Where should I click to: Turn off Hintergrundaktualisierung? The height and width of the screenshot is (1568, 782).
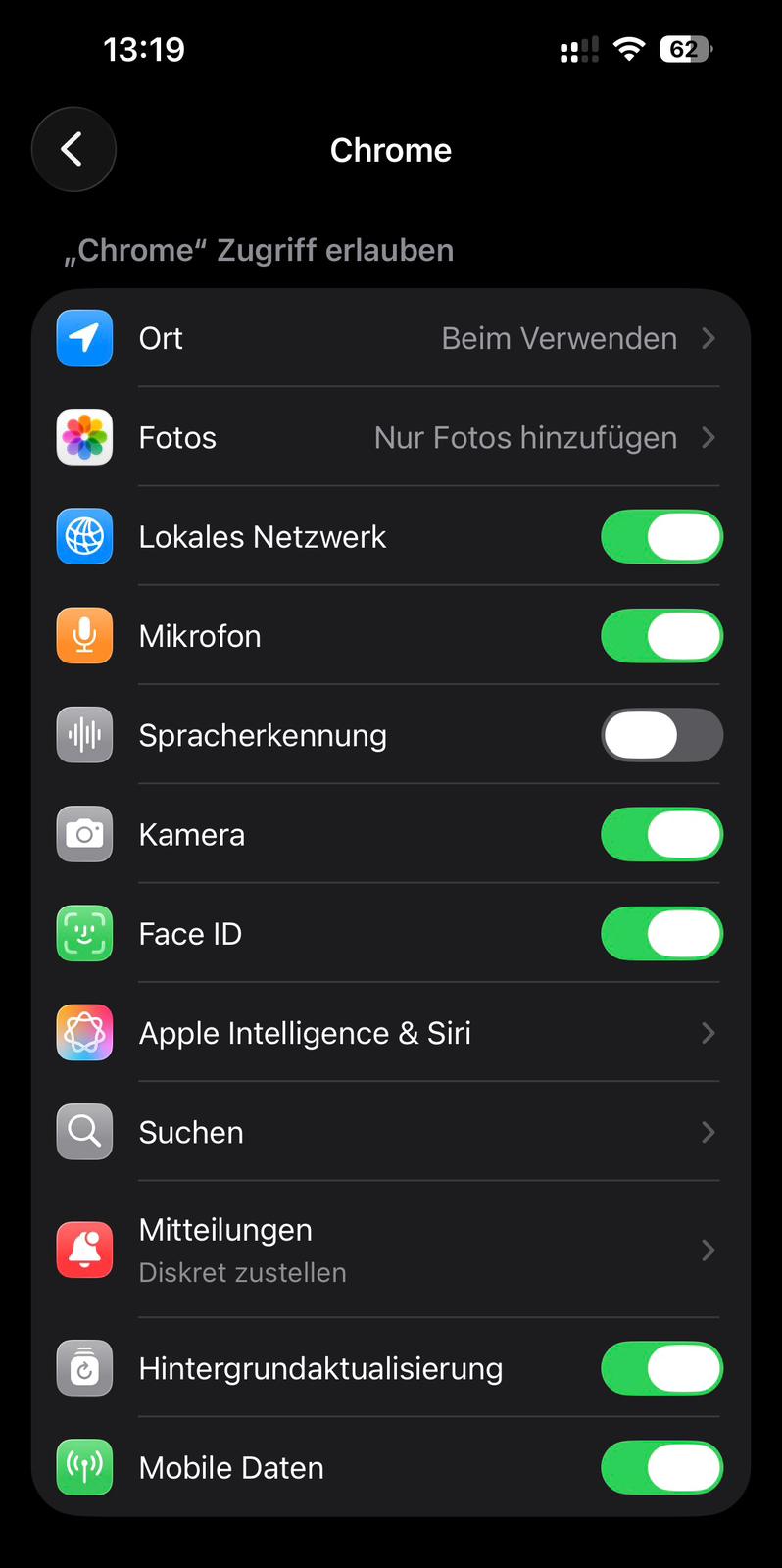pyautogui.click(x=661, y=1368)
